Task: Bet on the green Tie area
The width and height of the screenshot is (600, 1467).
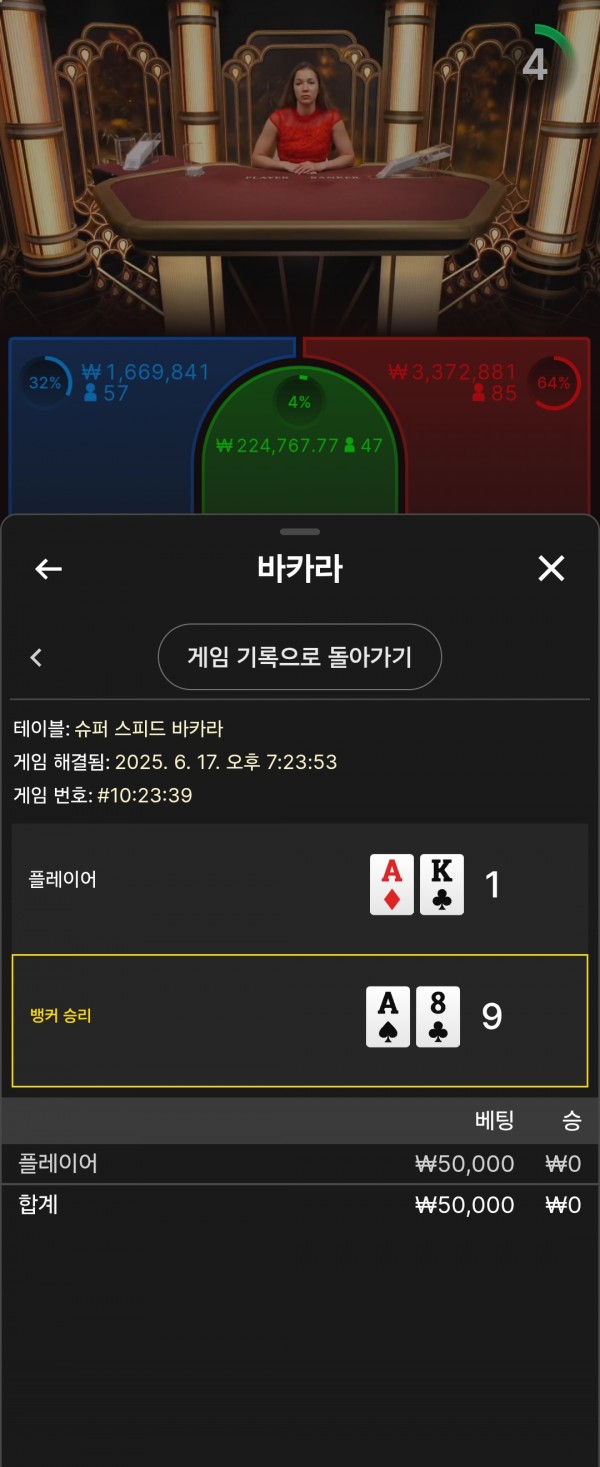Action: click(x=299, y=450)
